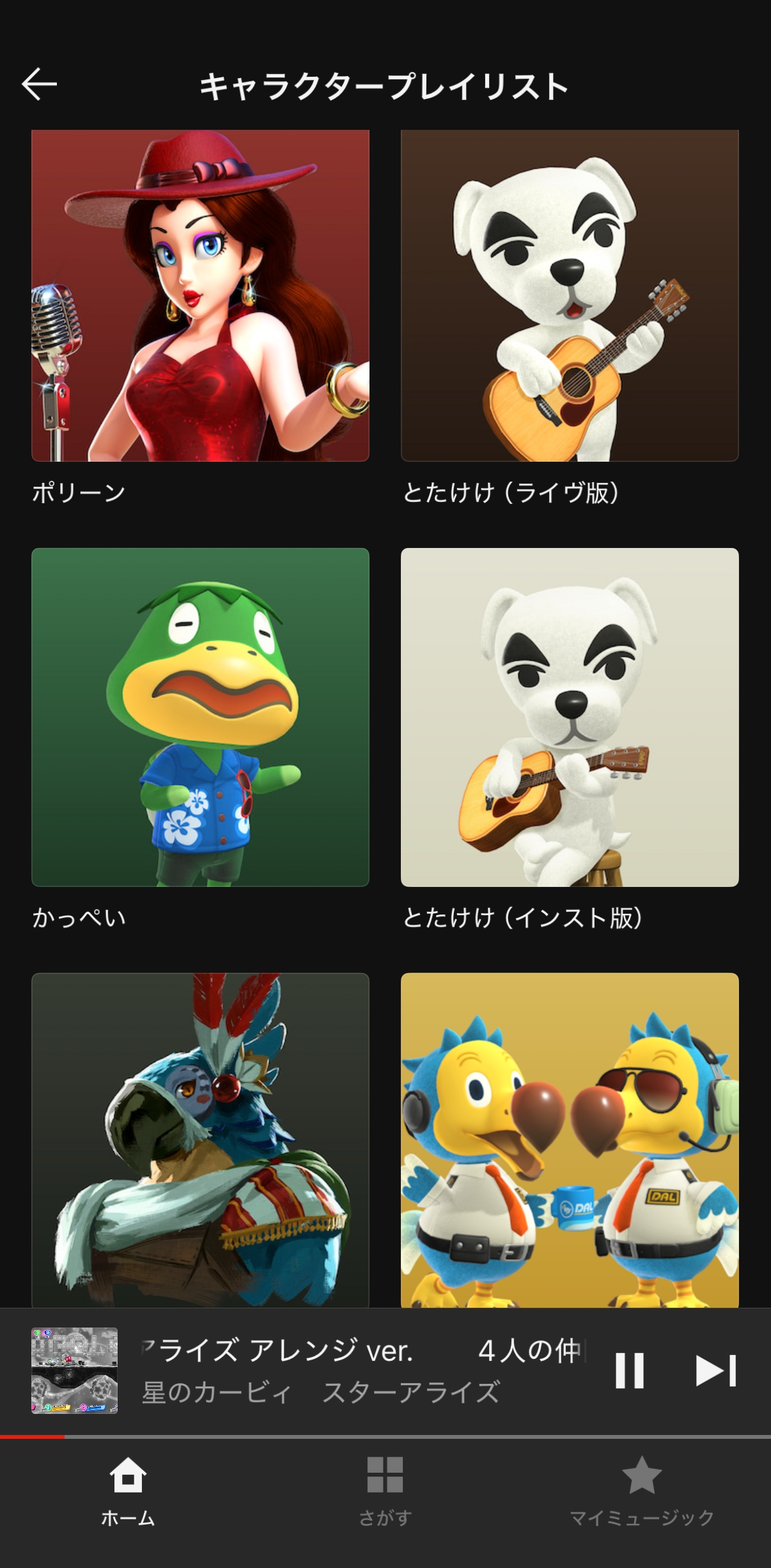Go back using the top-left arrow

40,84
